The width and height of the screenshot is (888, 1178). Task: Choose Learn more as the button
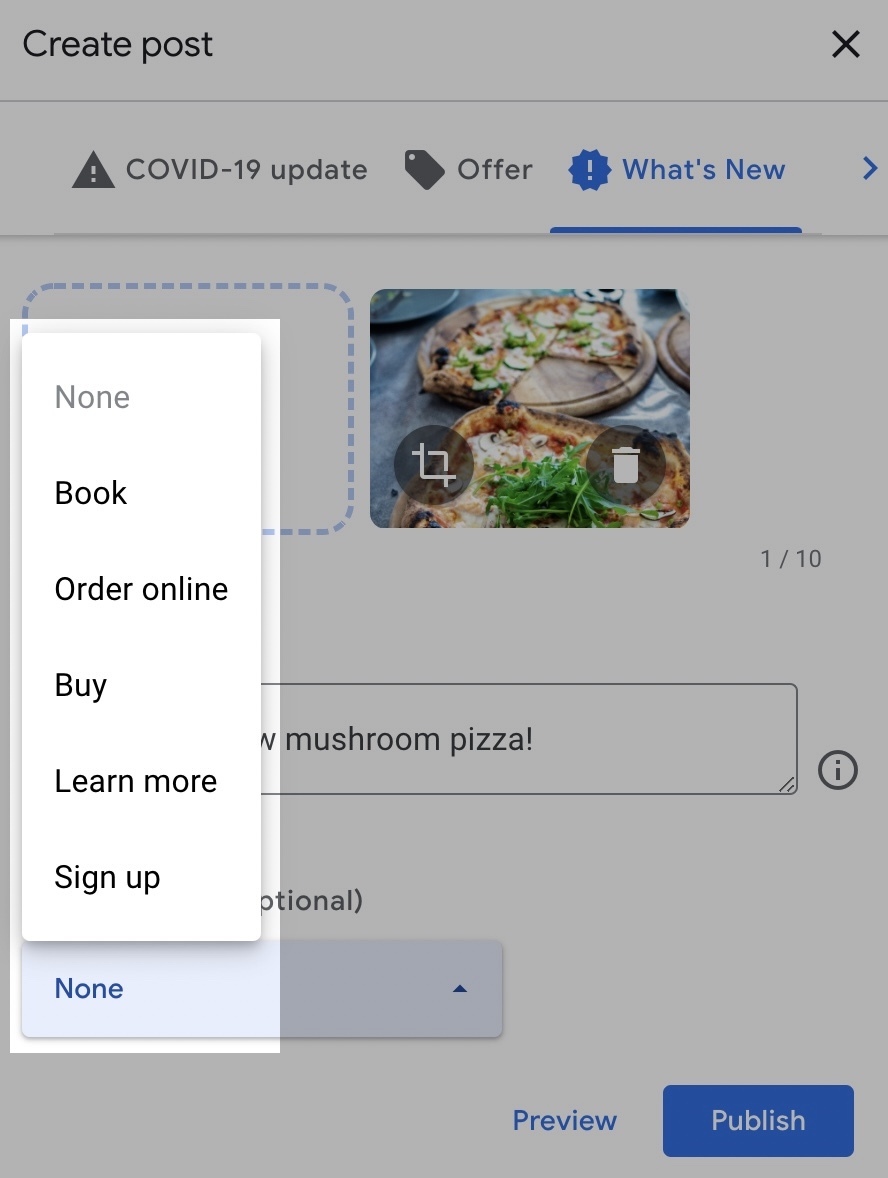click(x=136, y=781)
